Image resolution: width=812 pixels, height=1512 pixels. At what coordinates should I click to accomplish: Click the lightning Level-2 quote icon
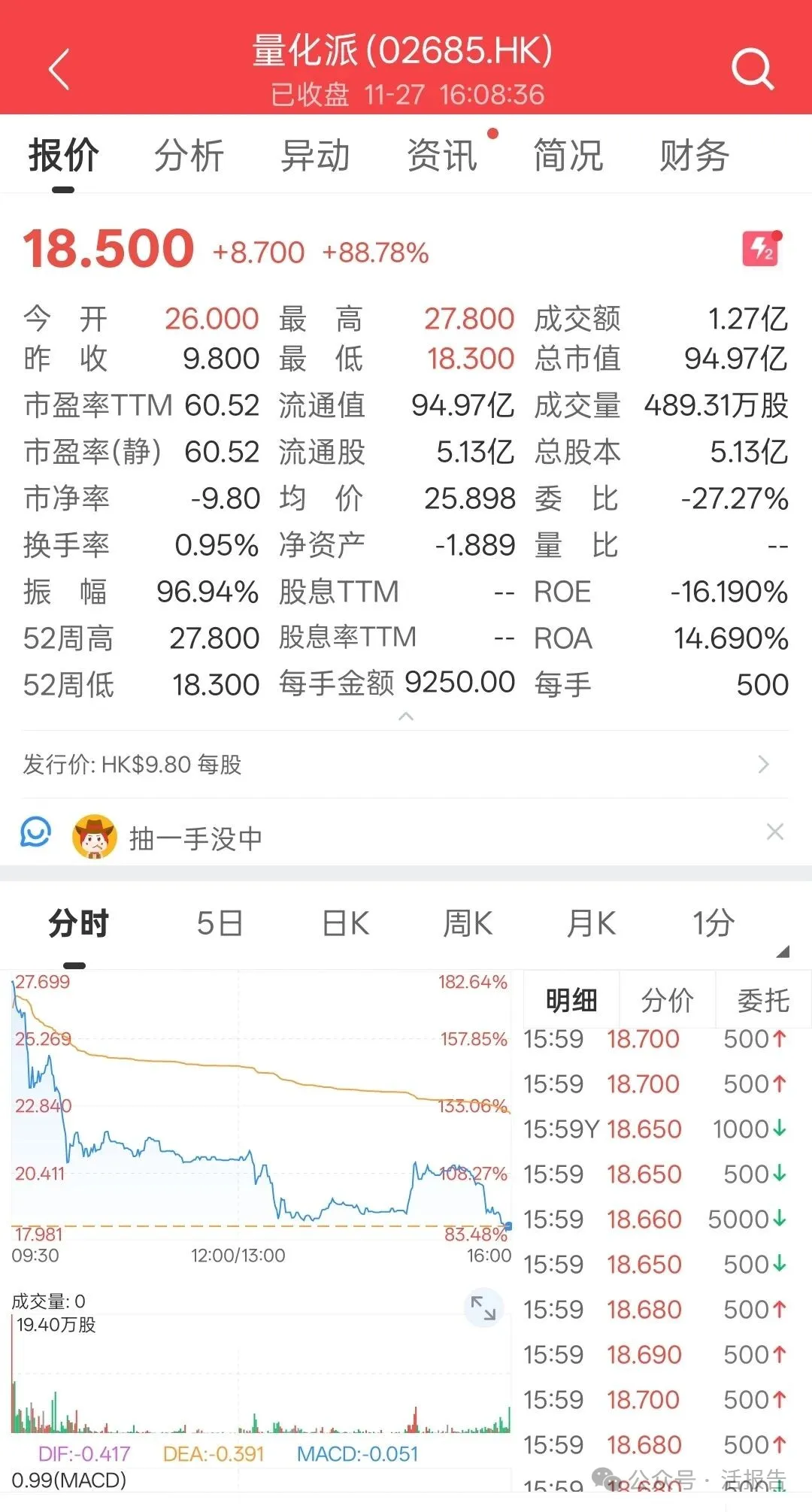pyautogui.click(x=759, y=247)
